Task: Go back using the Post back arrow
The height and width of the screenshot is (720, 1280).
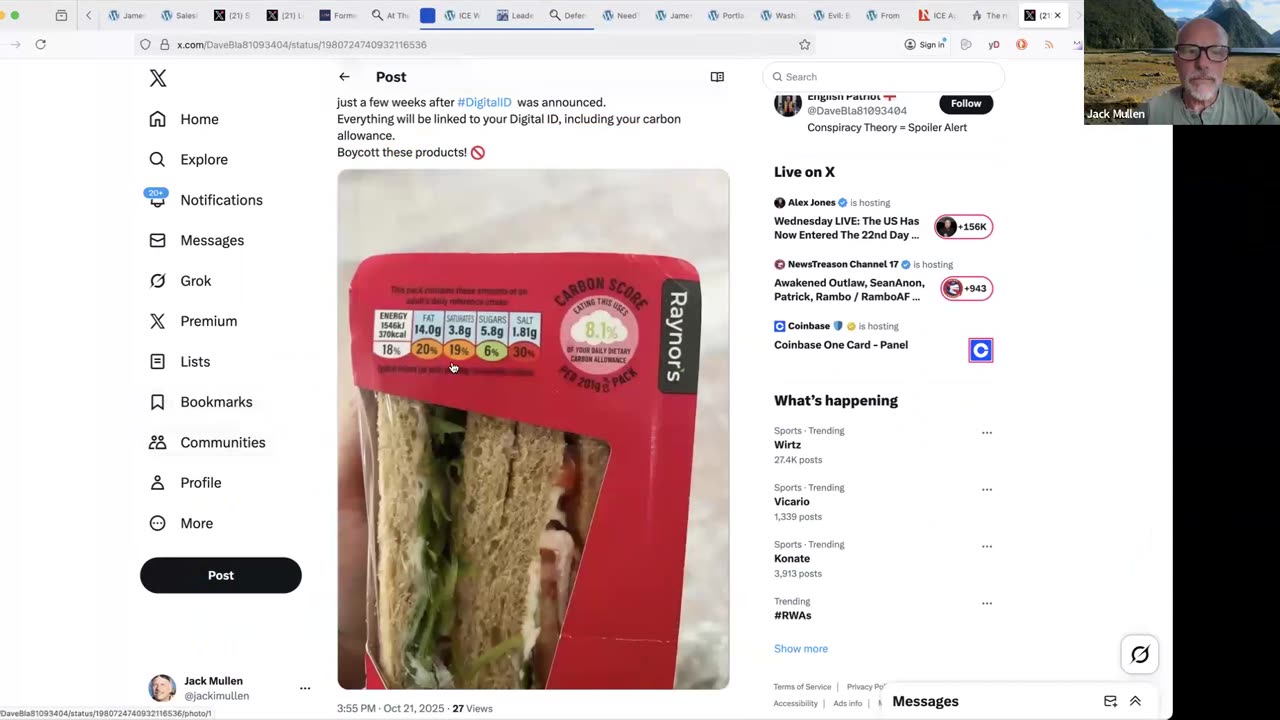Action: 344,77
